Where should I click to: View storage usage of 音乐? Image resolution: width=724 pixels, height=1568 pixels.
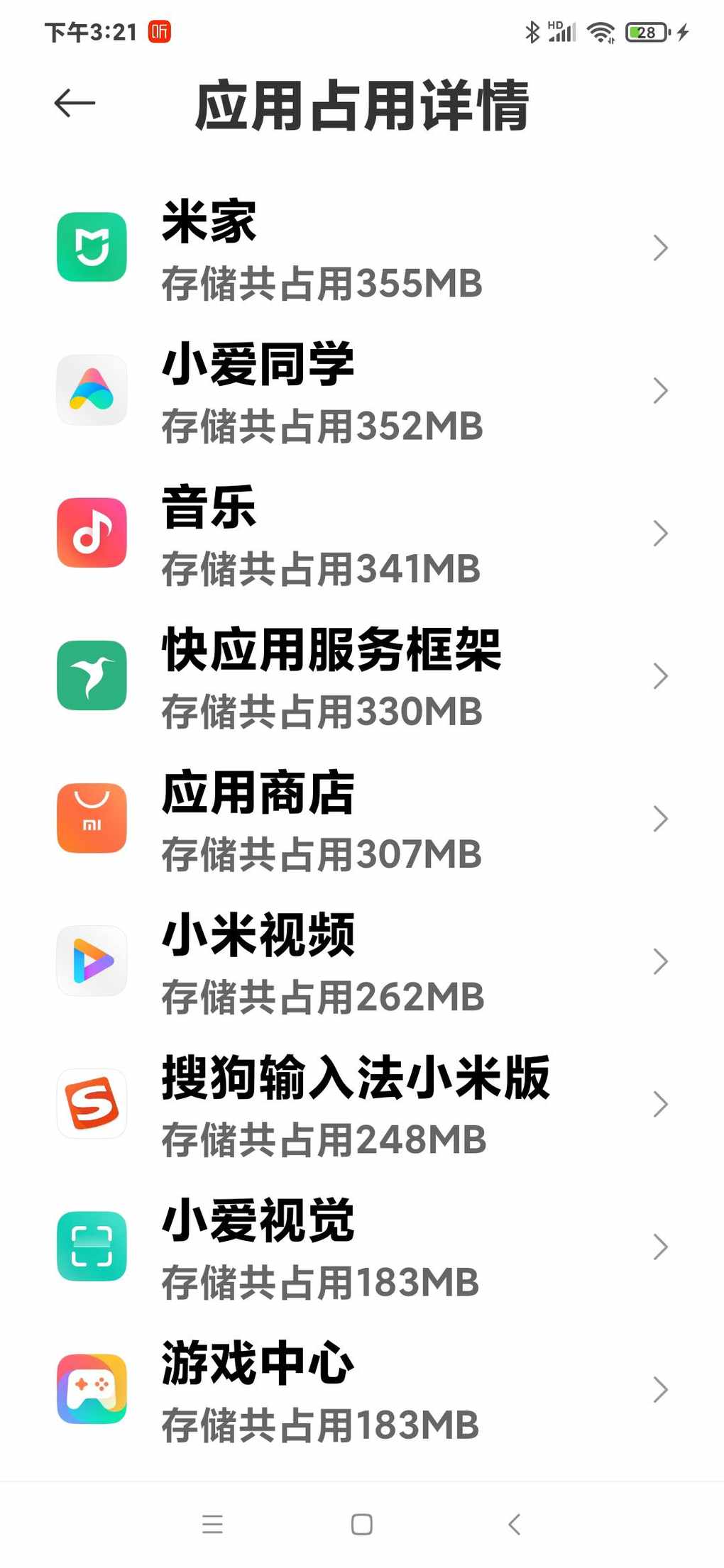click(x=362, y=534)
